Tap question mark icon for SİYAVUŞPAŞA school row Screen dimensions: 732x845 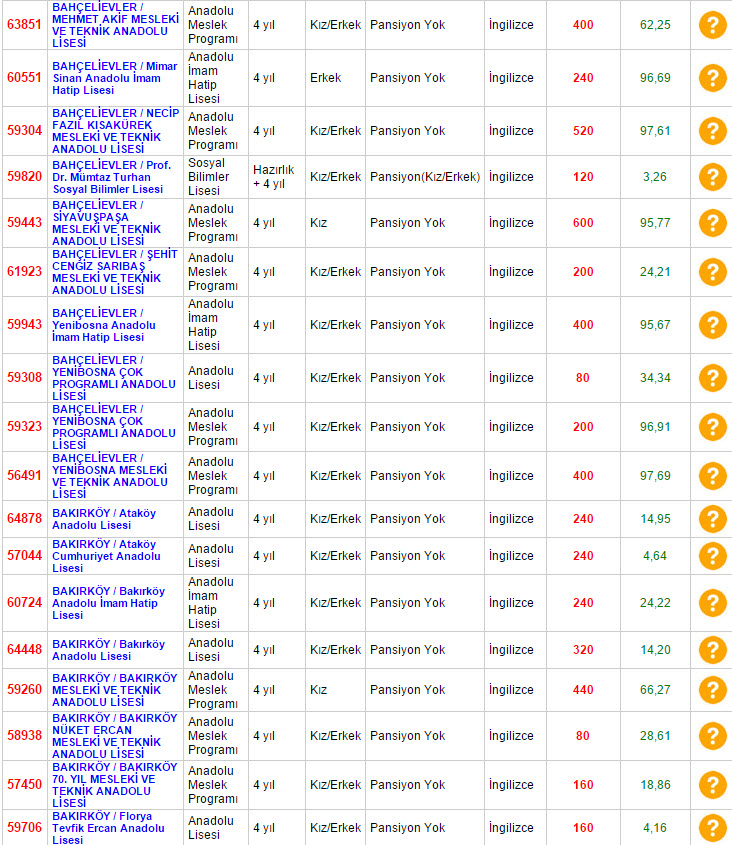pos(711,223)
